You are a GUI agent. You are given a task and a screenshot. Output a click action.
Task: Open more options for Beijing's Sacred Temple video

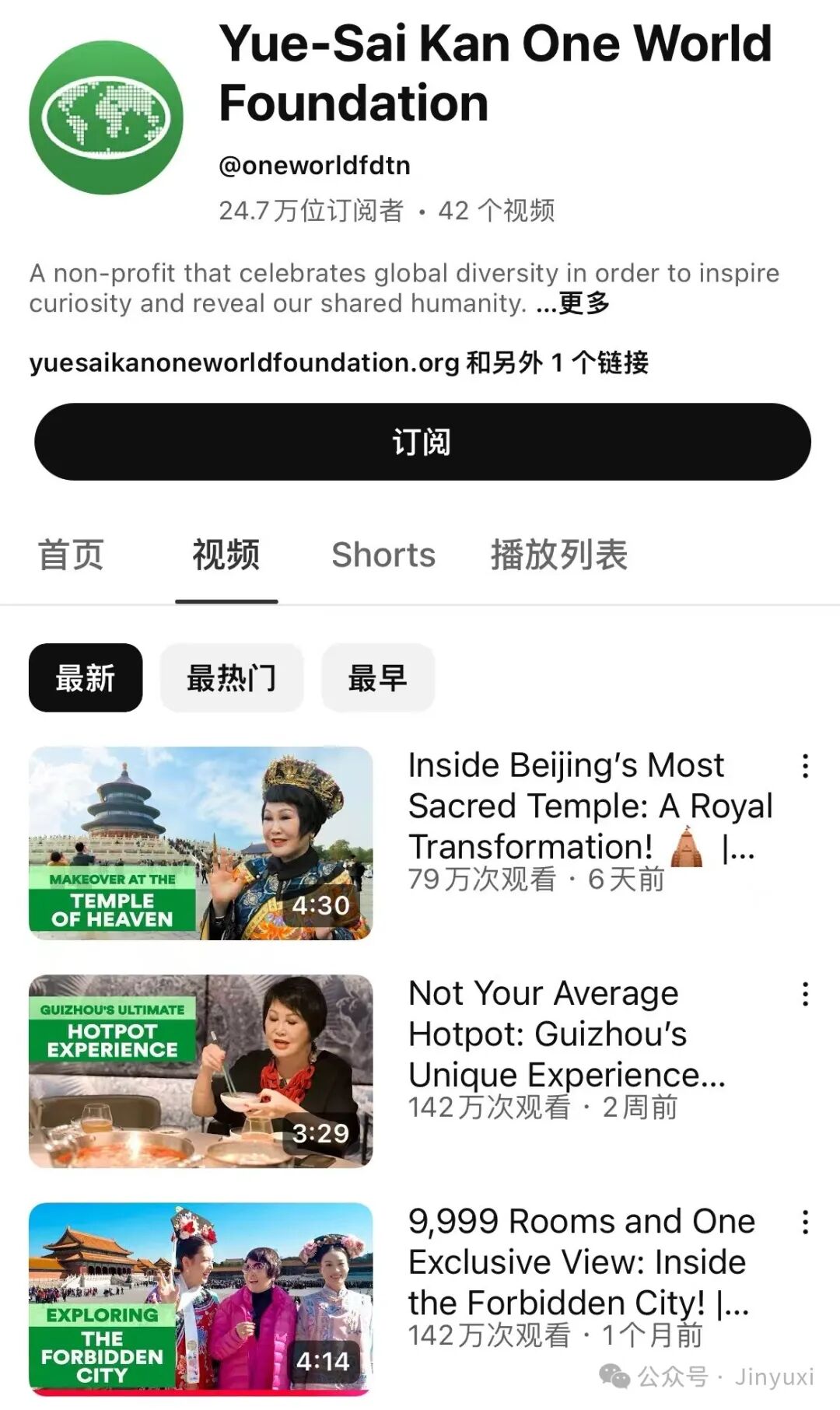[805, 766]
